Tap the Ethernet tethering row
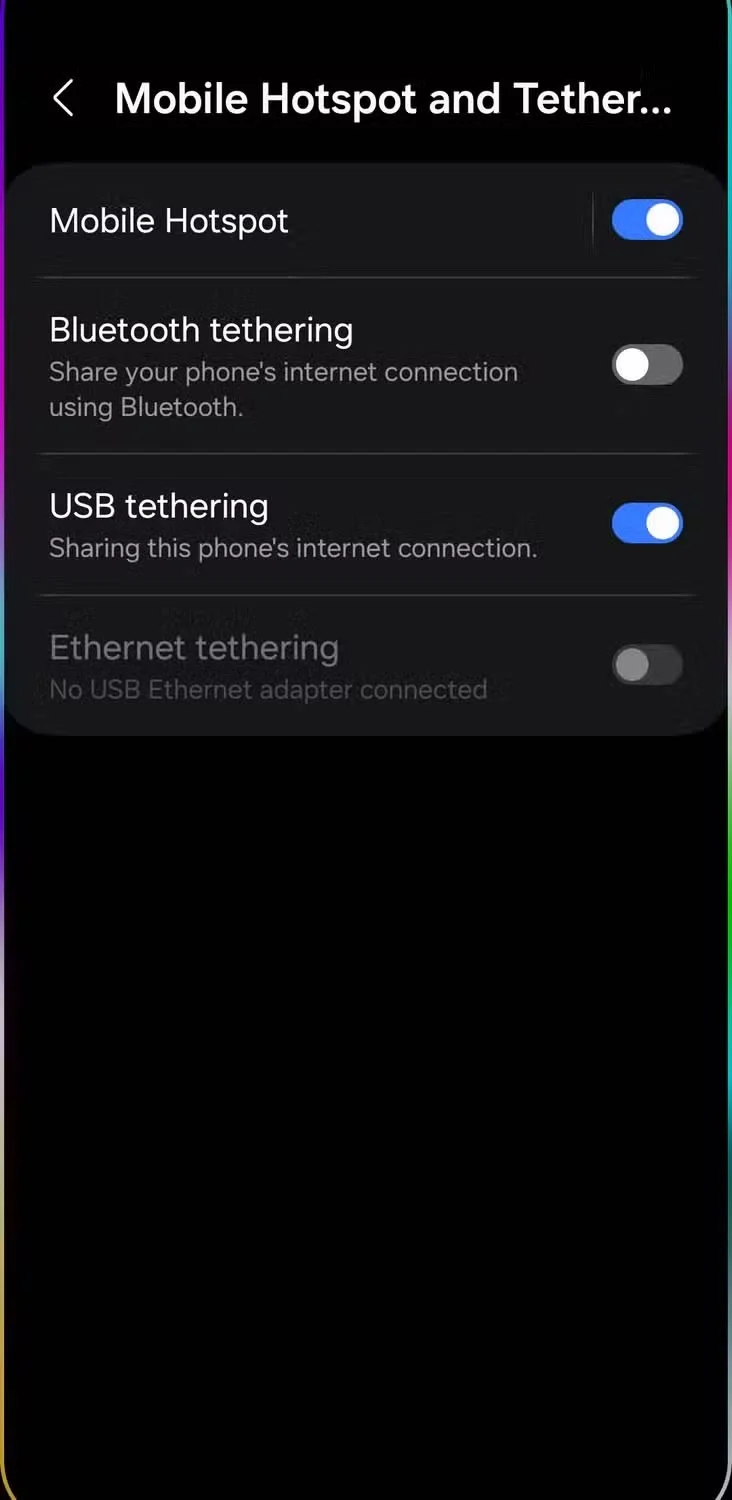 (300, 665)
